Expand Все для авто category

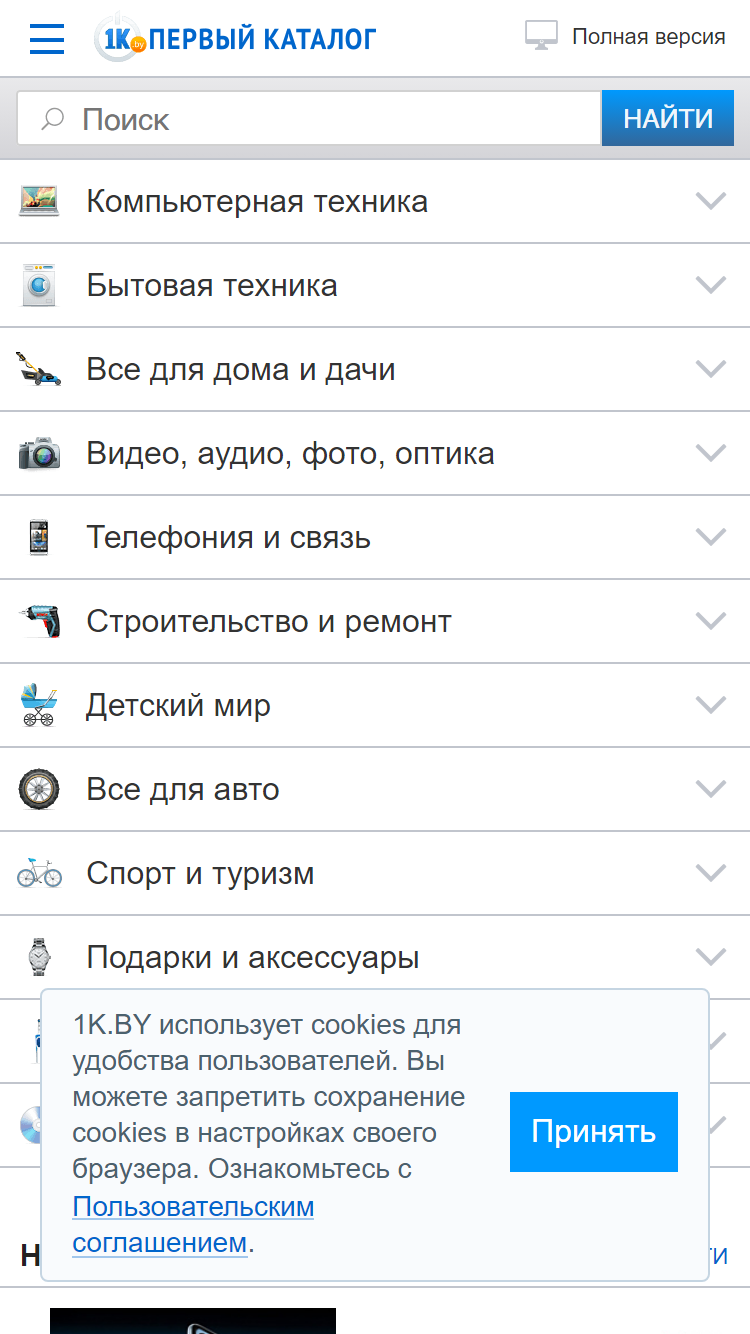coord(375,789)
